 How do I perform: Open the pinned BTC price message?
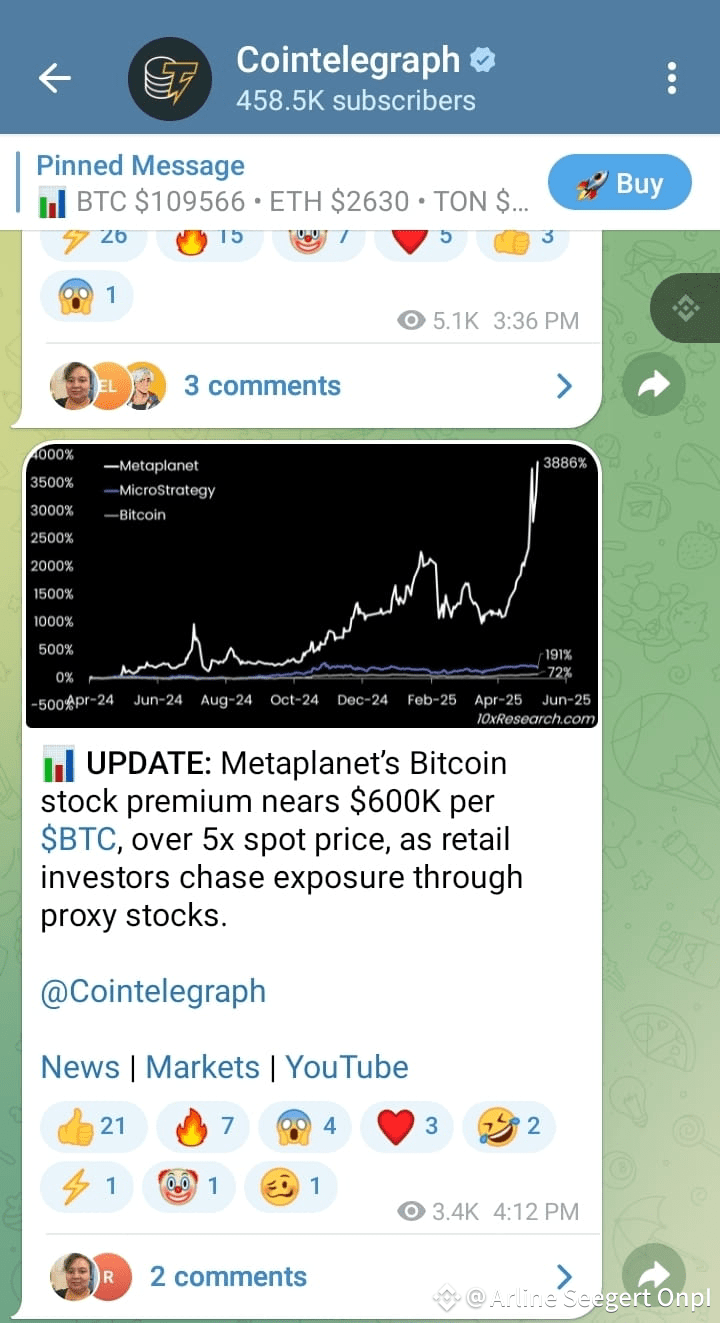(280, 184)
